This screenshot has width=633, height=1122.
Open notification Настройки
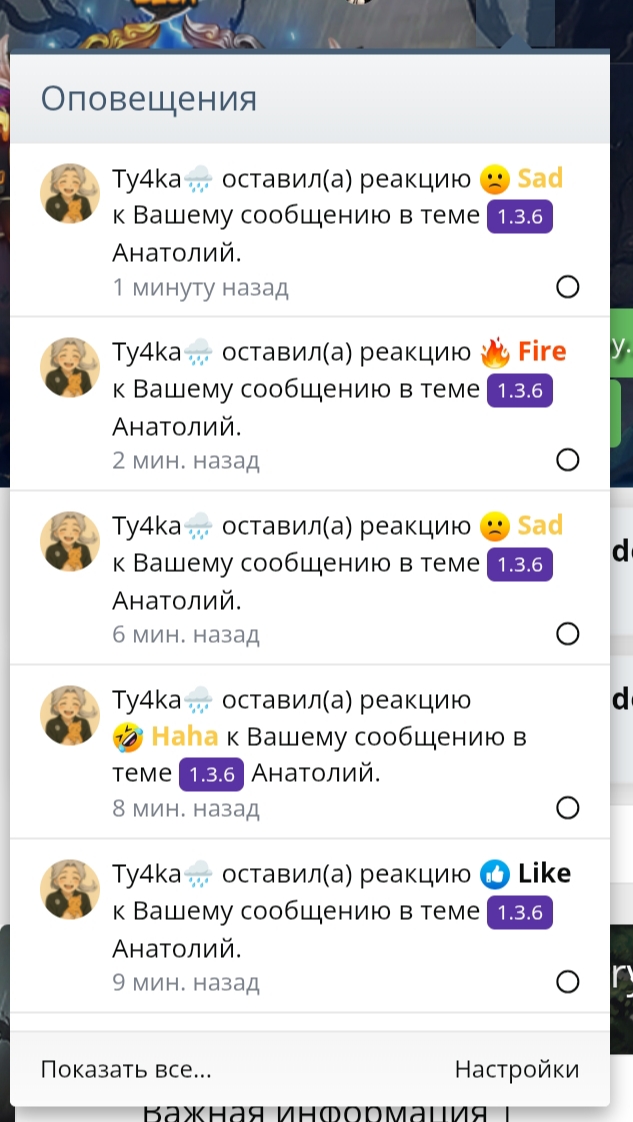516,1069
